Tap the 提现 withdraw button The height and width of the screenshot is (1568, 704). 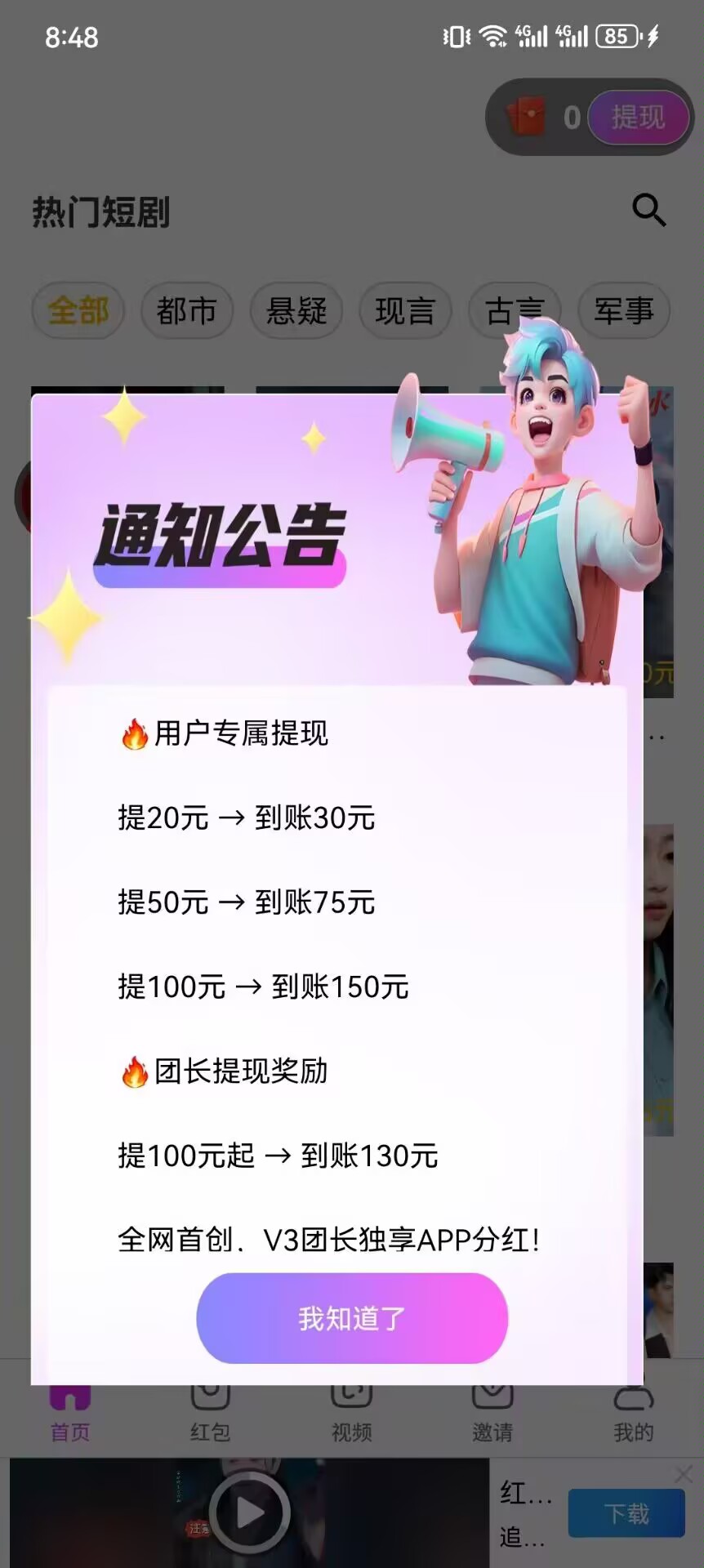[638, 118]
